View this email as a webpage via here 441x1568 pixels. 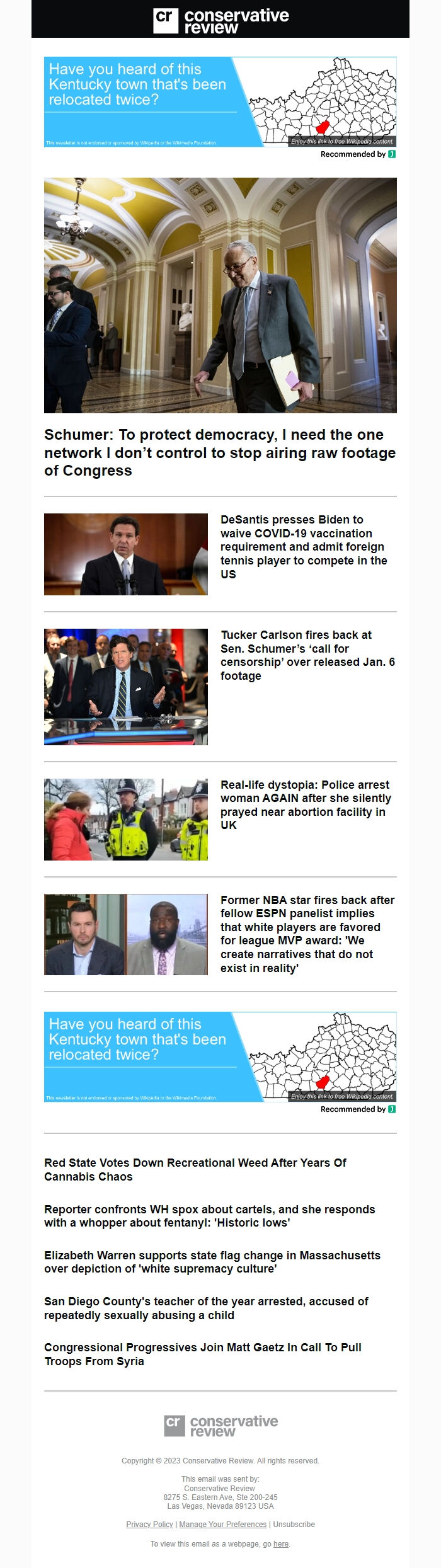tap(281, 1543)
